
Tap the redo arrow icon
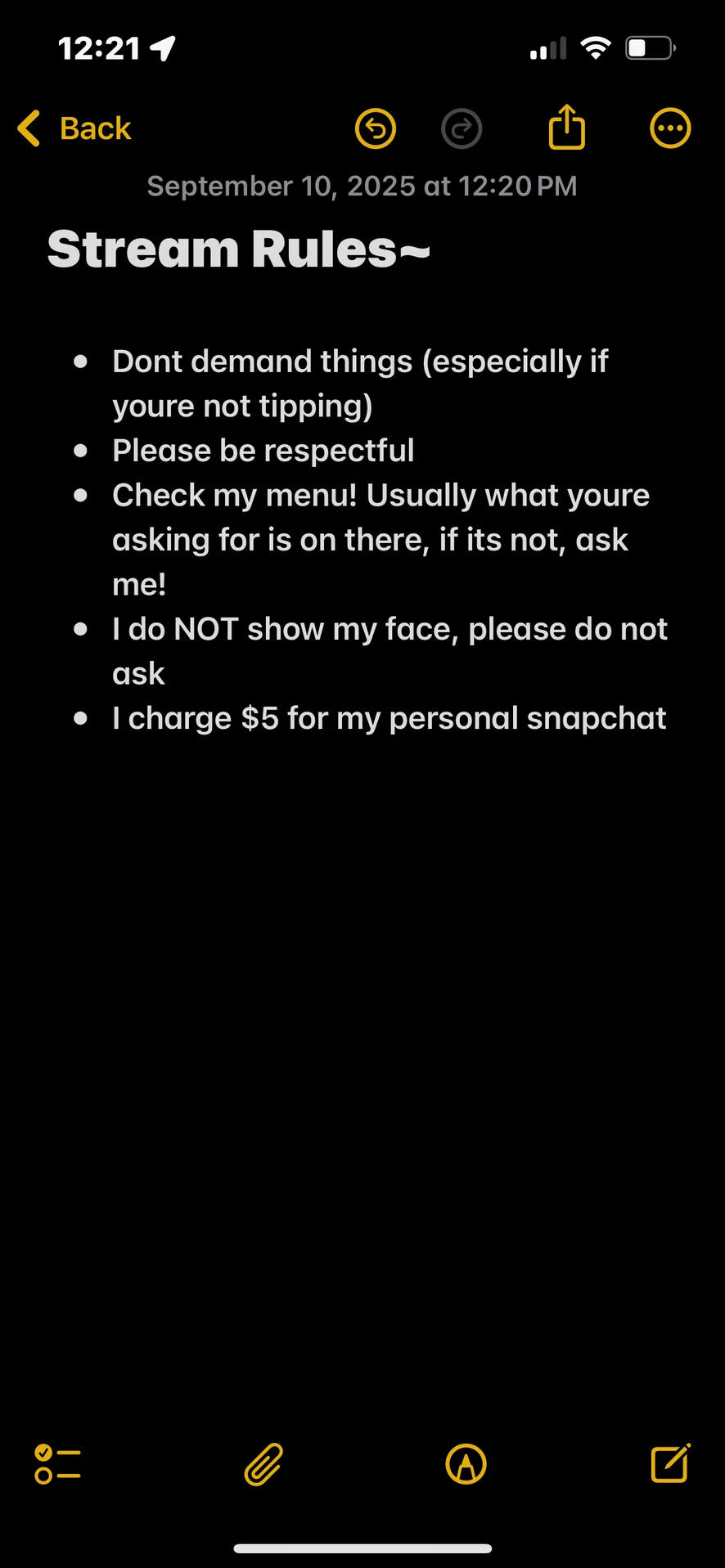[x=462, y=128]
